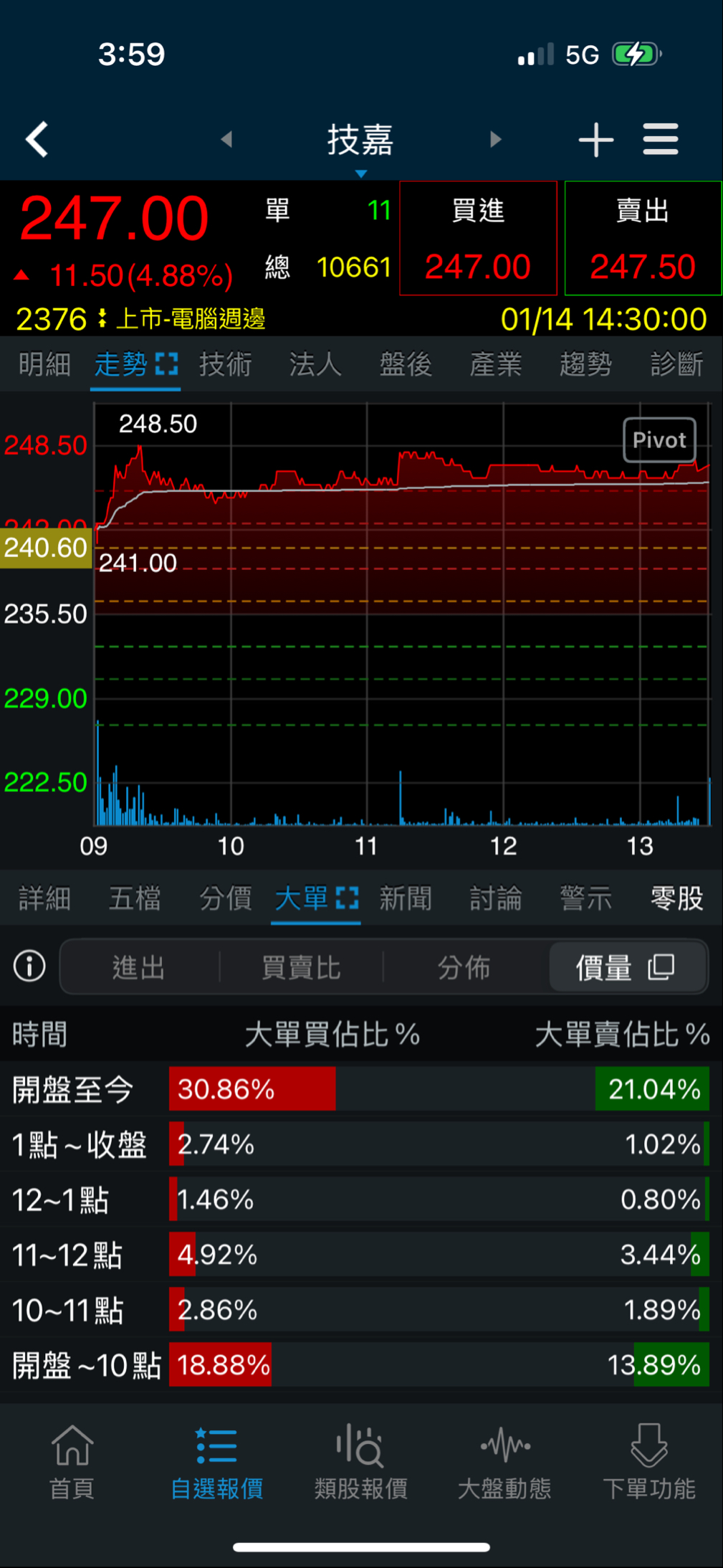This screenshot has height=1568, width=723.
Task: Open the 新聞 tab
Action: coord(406,898)
